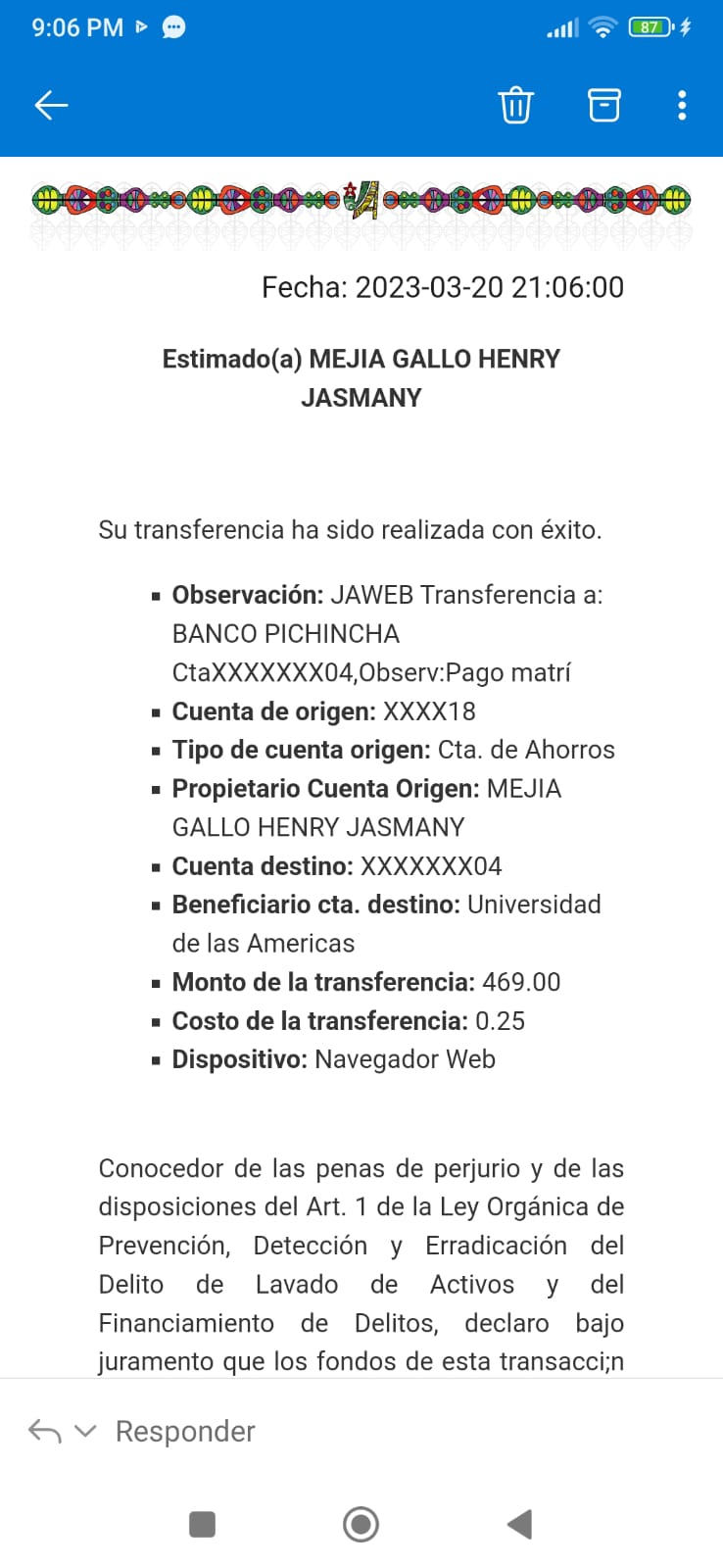Tap the system home button

[x=361, y=1524]
